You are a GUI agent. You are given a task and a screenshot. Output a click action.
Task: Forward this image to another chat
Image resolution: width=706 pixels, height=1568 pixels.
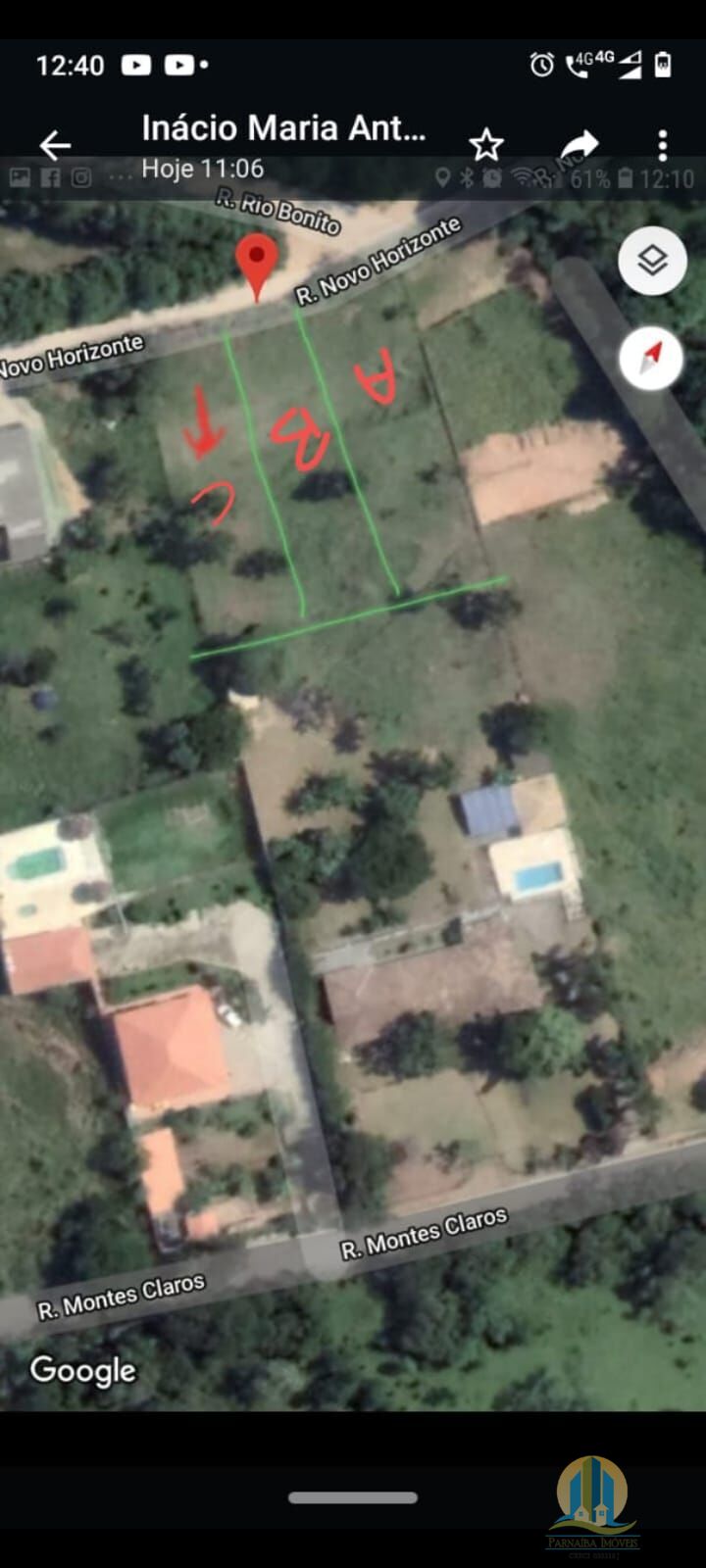click(x=579, y=146)
